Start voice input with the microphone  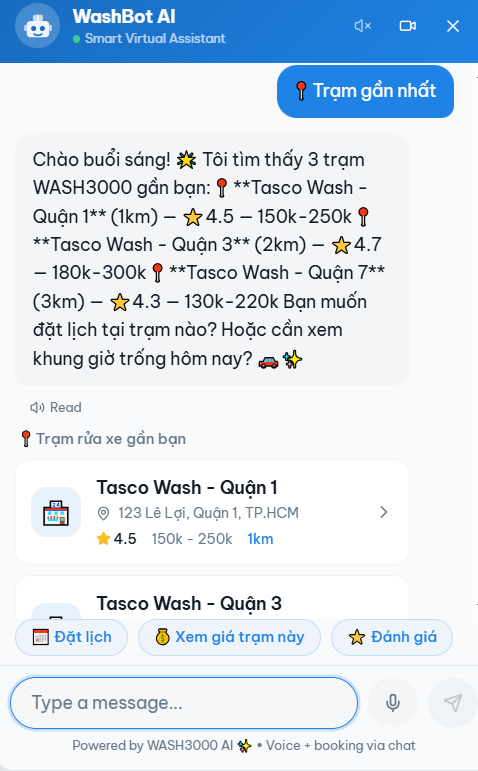[x=392, y=703]
